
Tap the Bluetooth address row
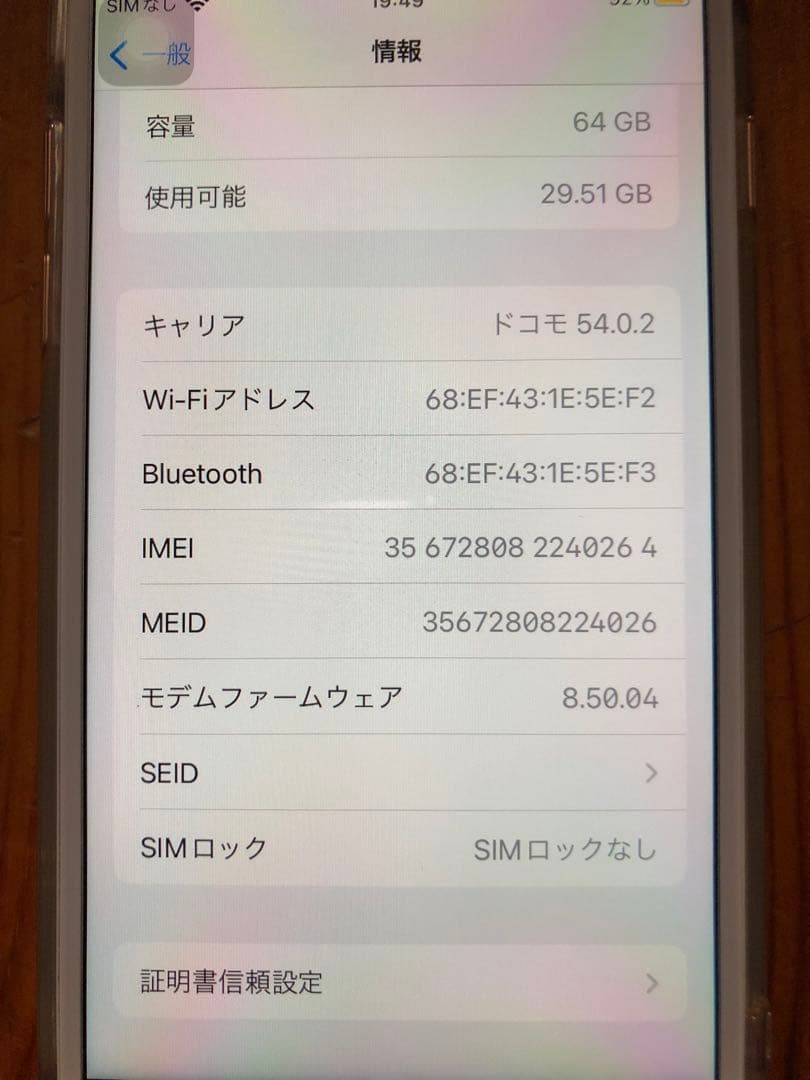(x=398, y=473)
